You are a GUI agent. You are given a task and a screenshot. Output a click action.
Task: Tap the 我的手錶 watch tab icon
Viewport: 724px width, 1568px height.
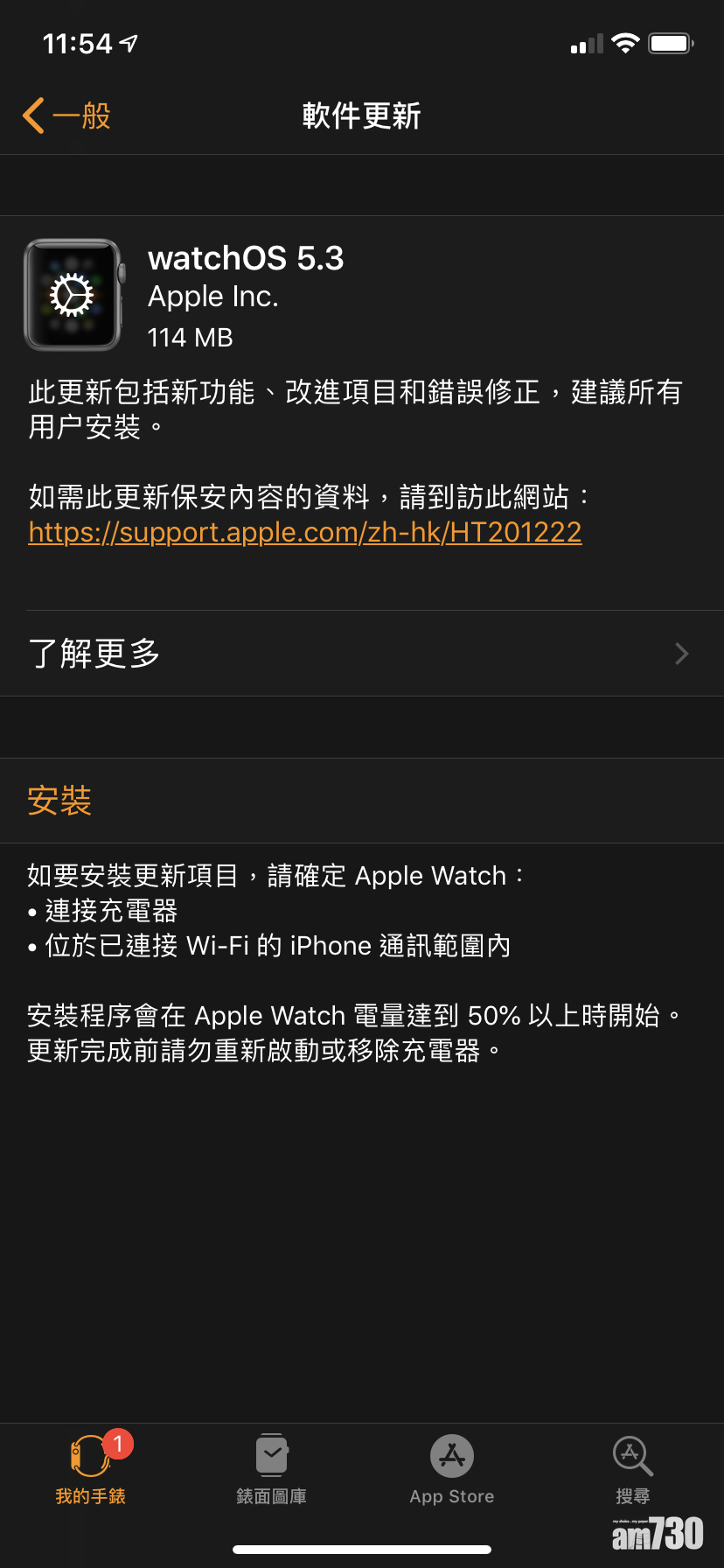91,1454
